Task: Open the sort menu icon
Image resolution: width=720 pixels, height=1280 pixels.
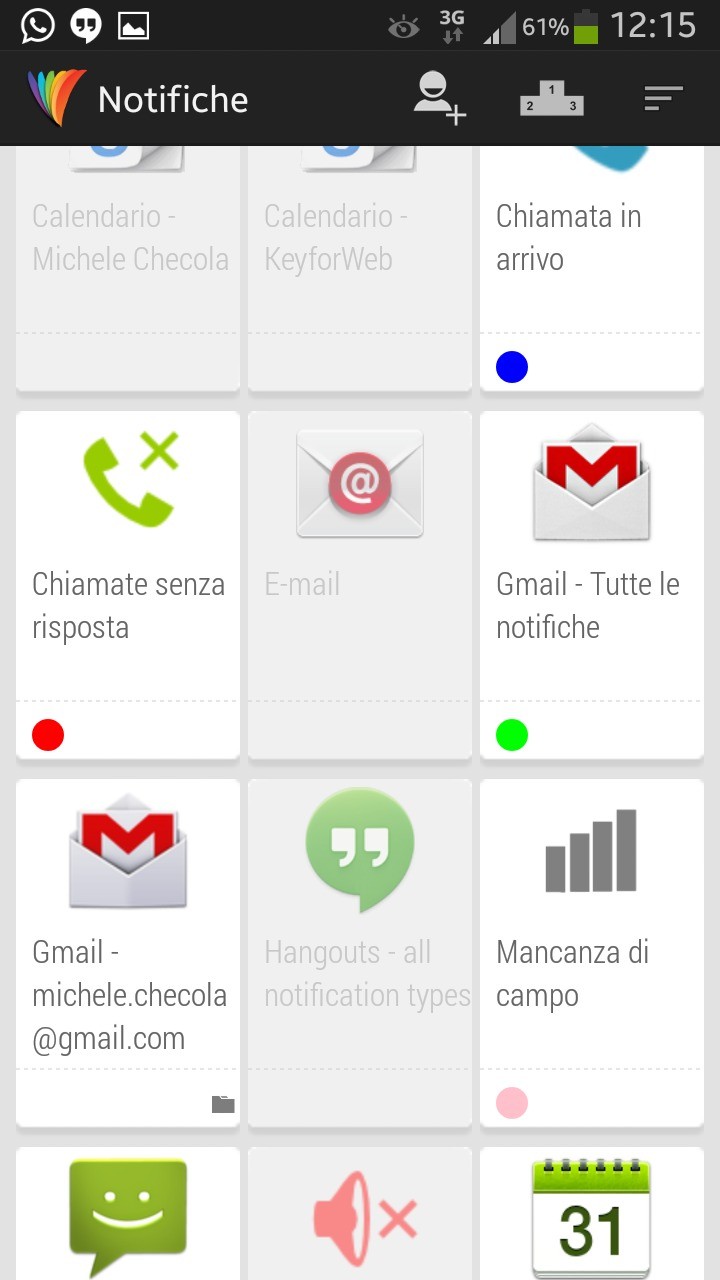Action: pos(662,99)
